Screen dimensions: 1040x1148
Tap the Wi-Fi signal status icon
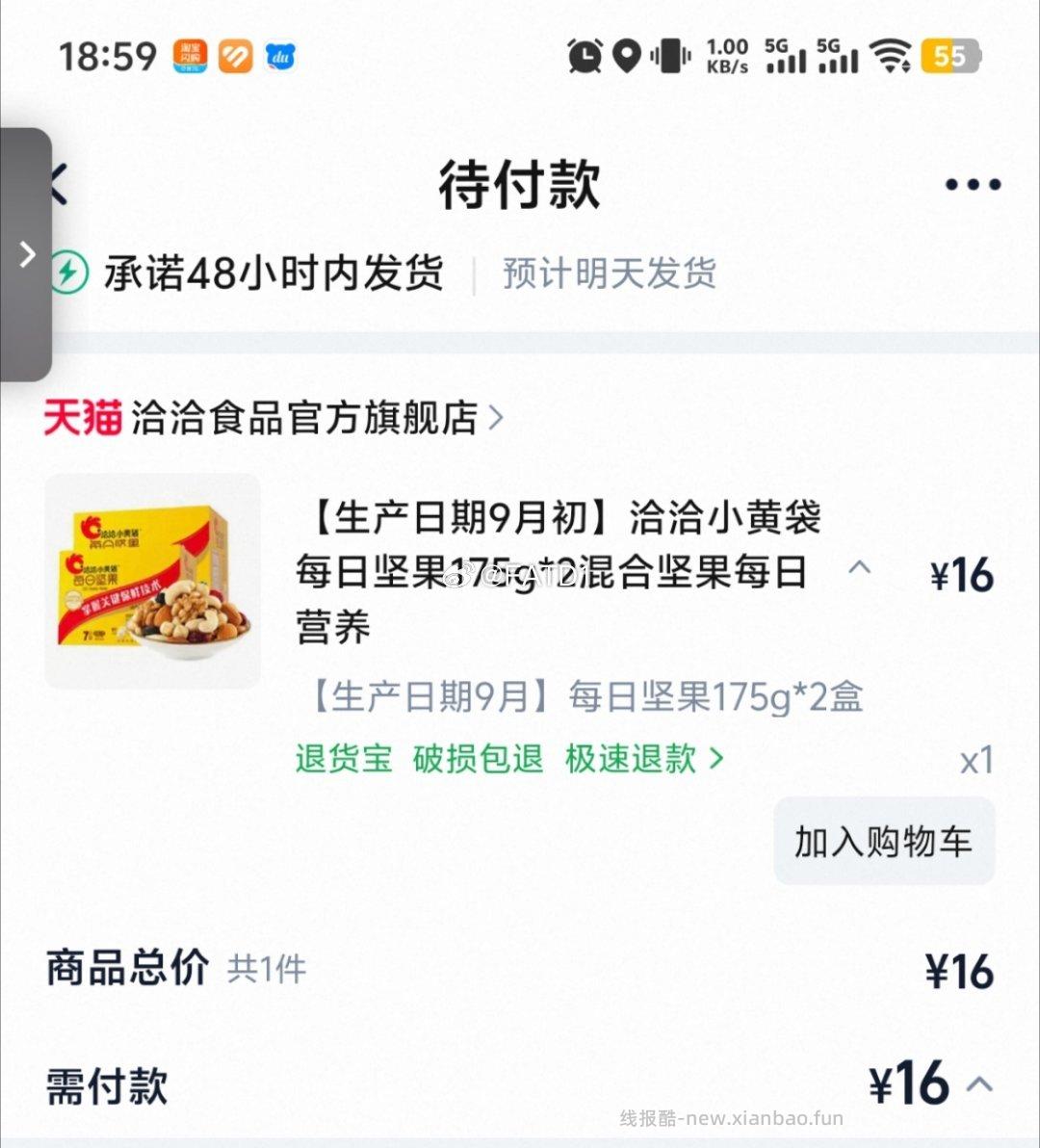pos(892,56)
